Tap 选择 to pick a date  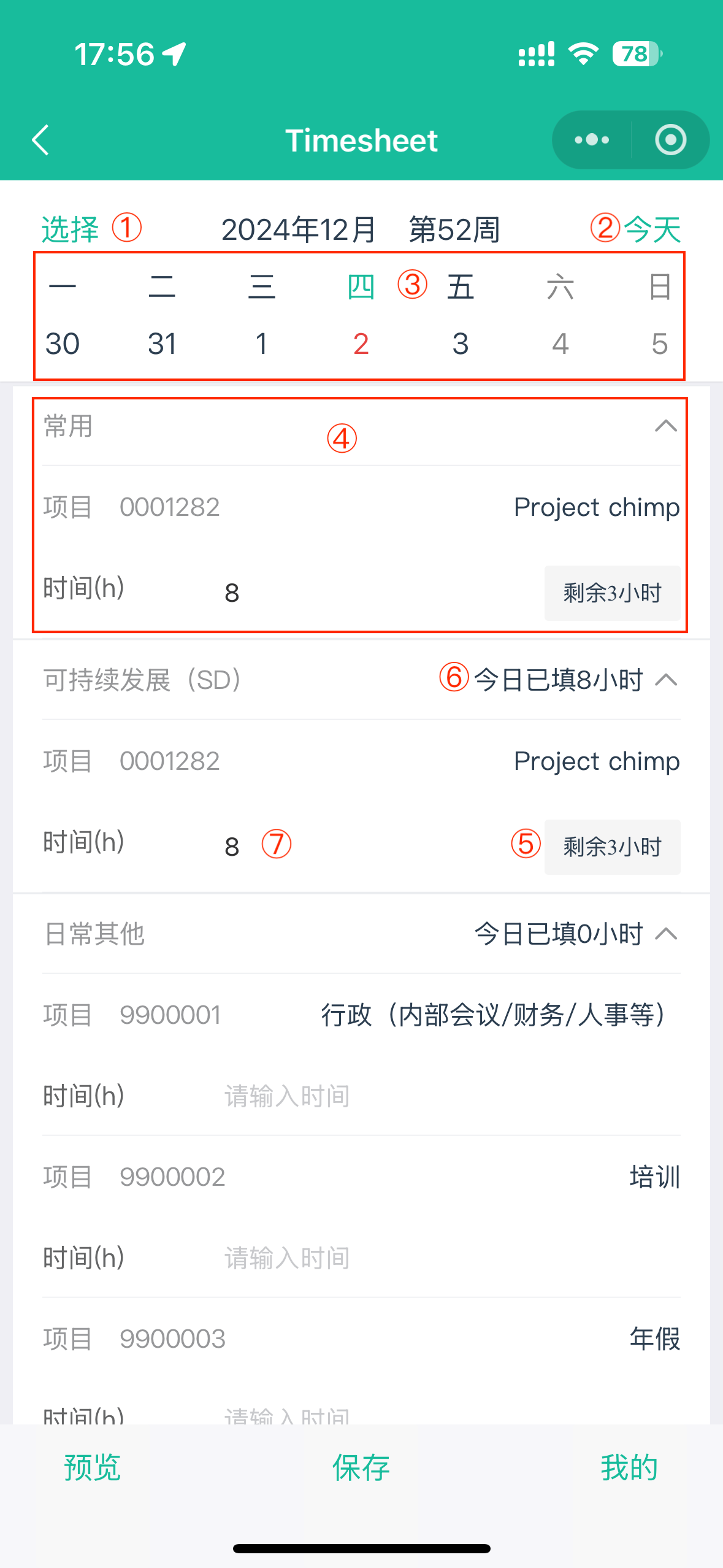coord(70,229)
